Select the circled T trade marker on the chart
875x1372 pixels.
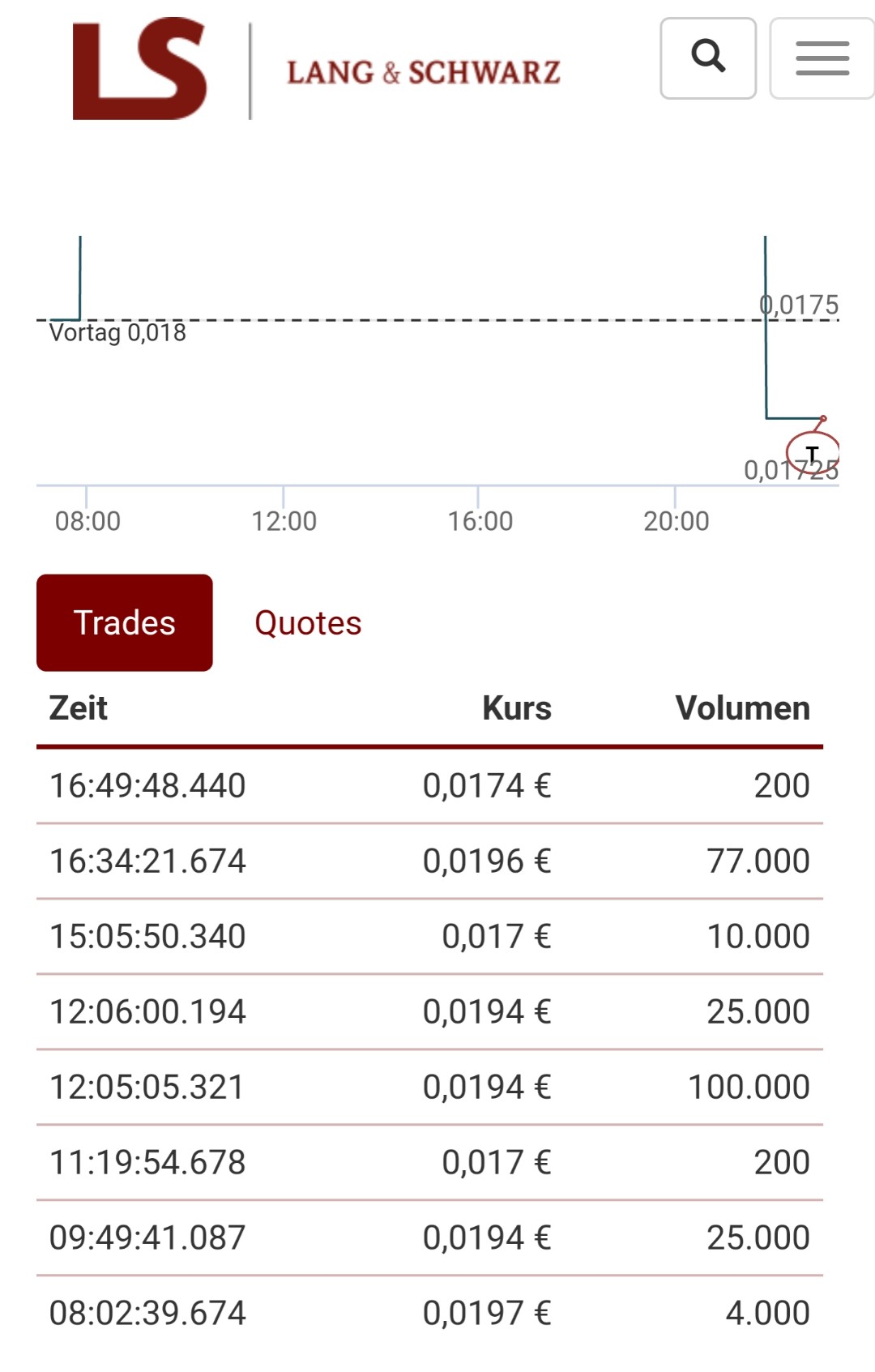[x=811, y=452]
